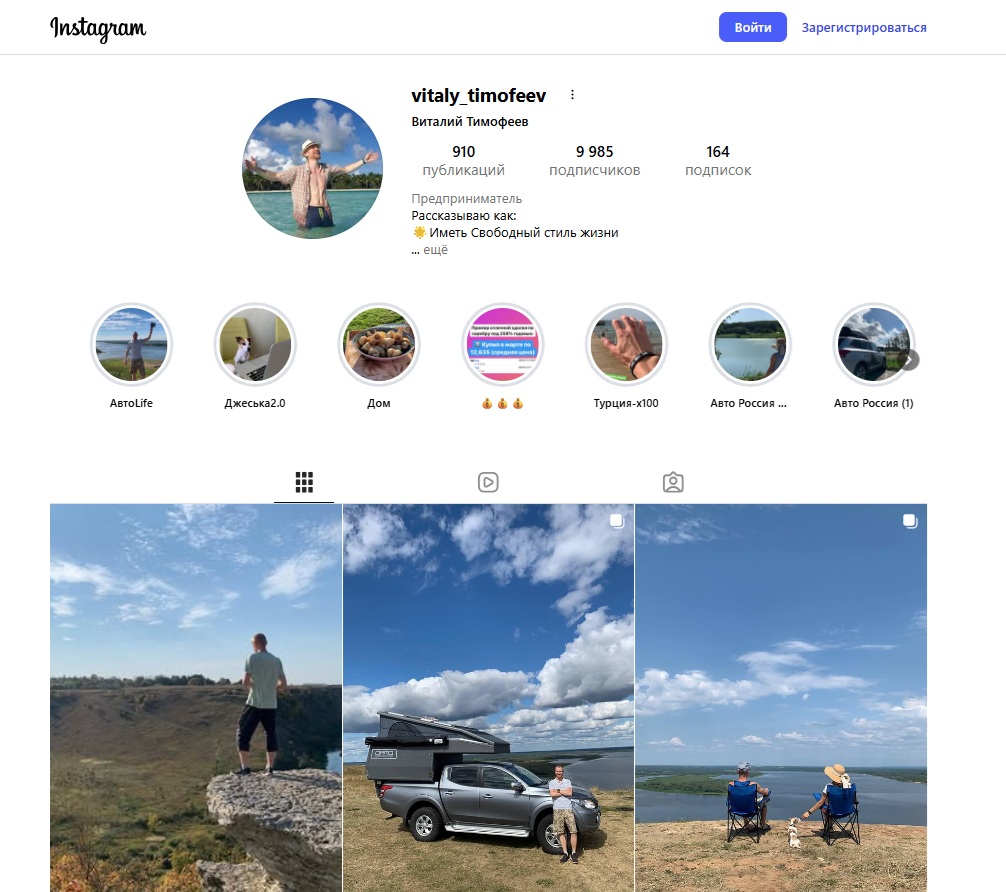Open the post with the grey pickup camper
The height and width of the screenshot is (892, 1006).
click(x=488, y=698)
